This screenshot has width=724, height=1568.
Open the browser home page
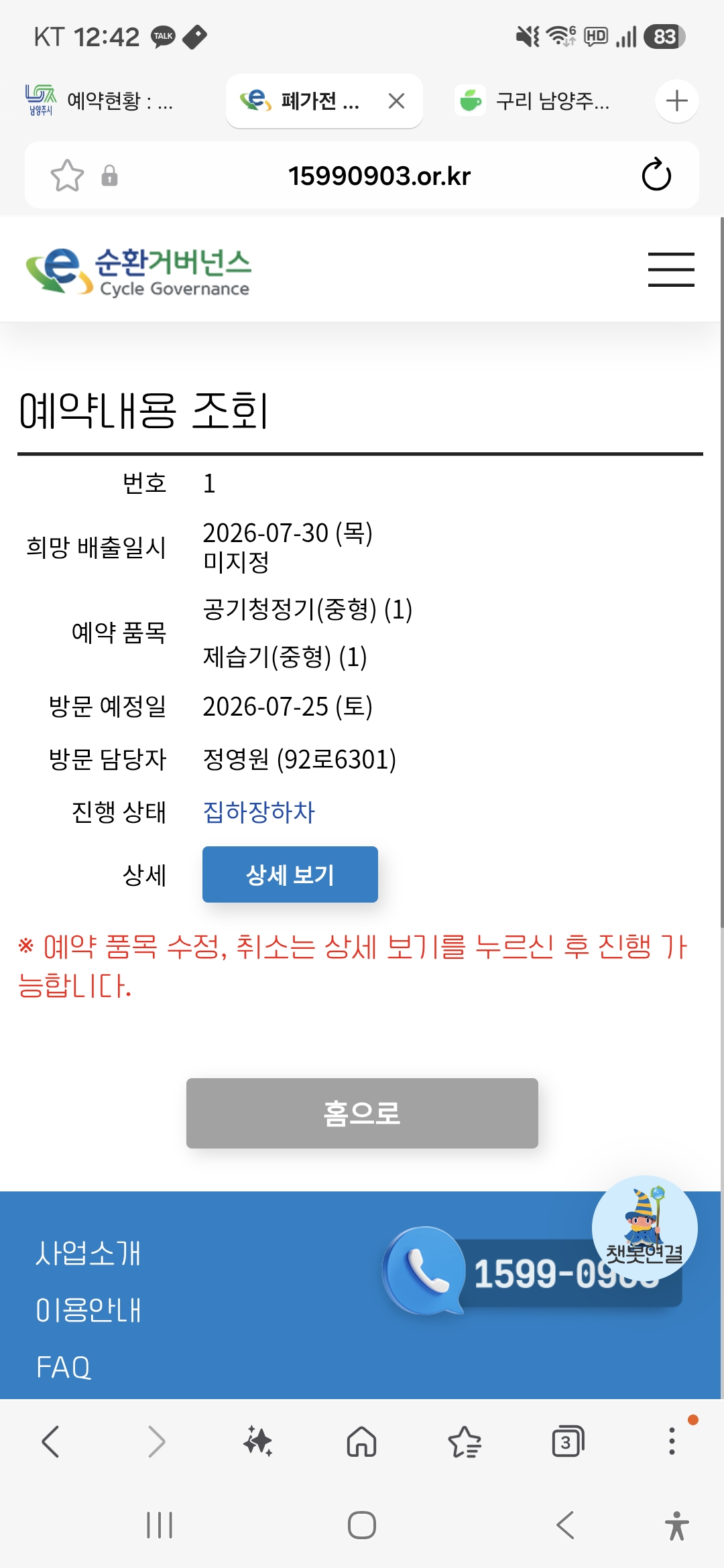pos(362,1441)
